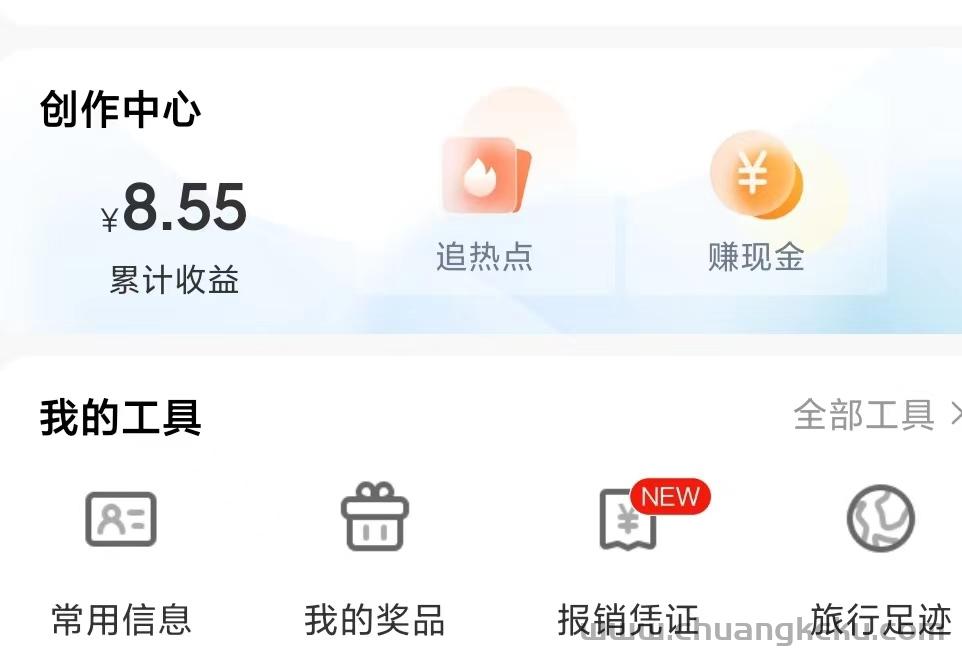View 旅行足迹 travel footprints
The height and width of the screenshot is (660, 962).
(x=880, y=555)
